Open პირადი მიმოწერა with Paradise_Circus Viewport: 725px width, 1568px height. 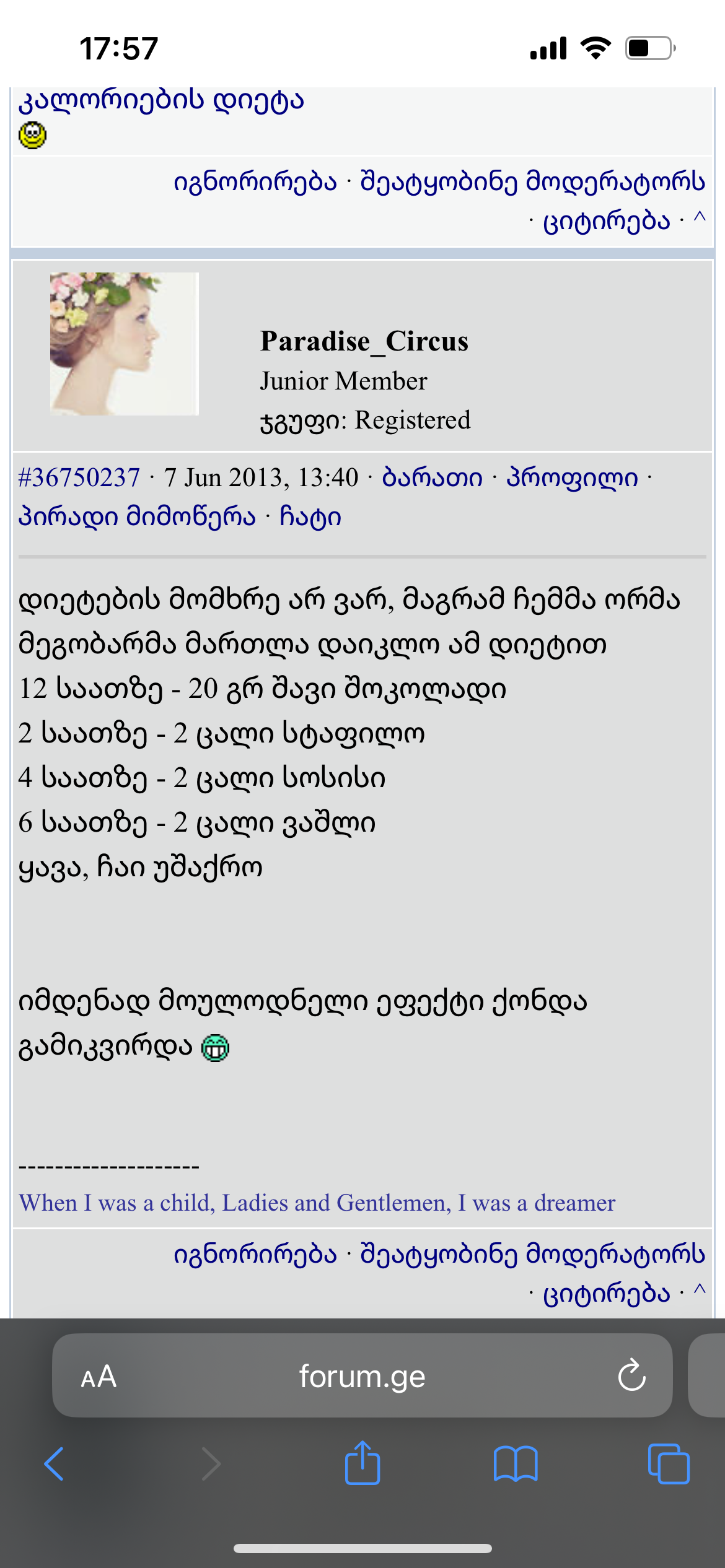[x=137, y=516]
